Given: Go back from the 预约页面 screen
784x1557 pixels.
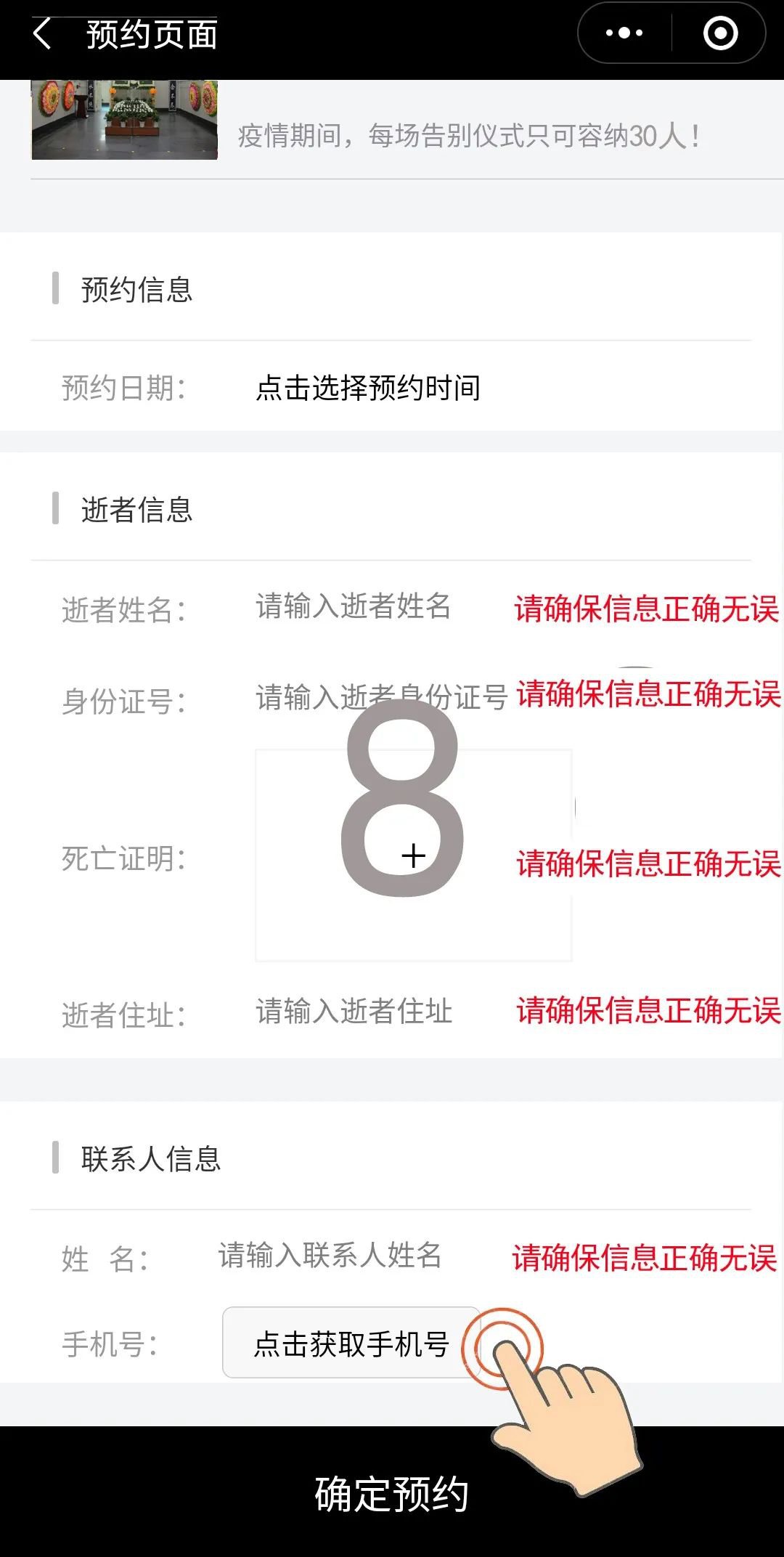Looking at the screenshot, I should click(42, 34).
